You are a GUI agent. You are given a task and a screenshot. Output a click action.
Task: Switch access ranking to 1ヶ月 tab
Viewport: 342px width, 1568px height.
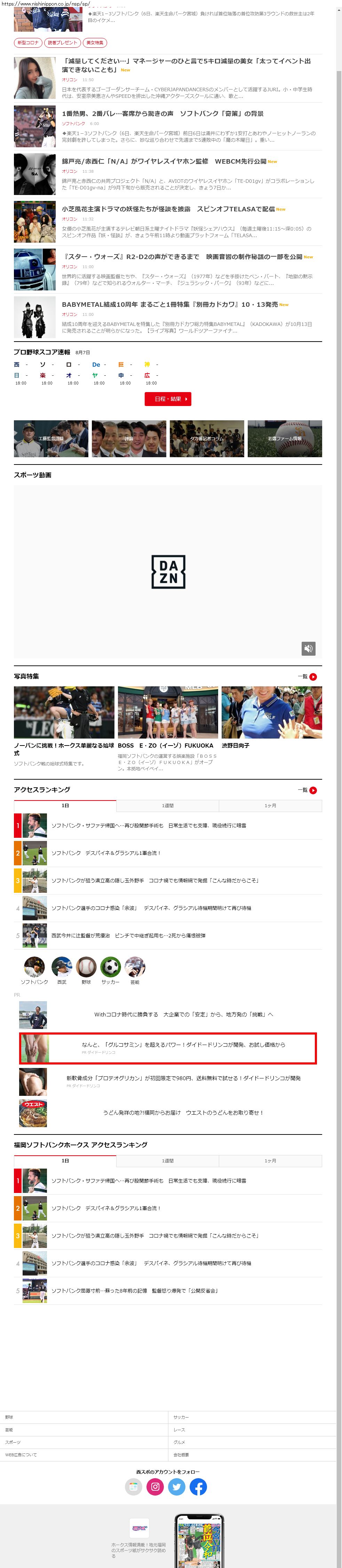270,805
